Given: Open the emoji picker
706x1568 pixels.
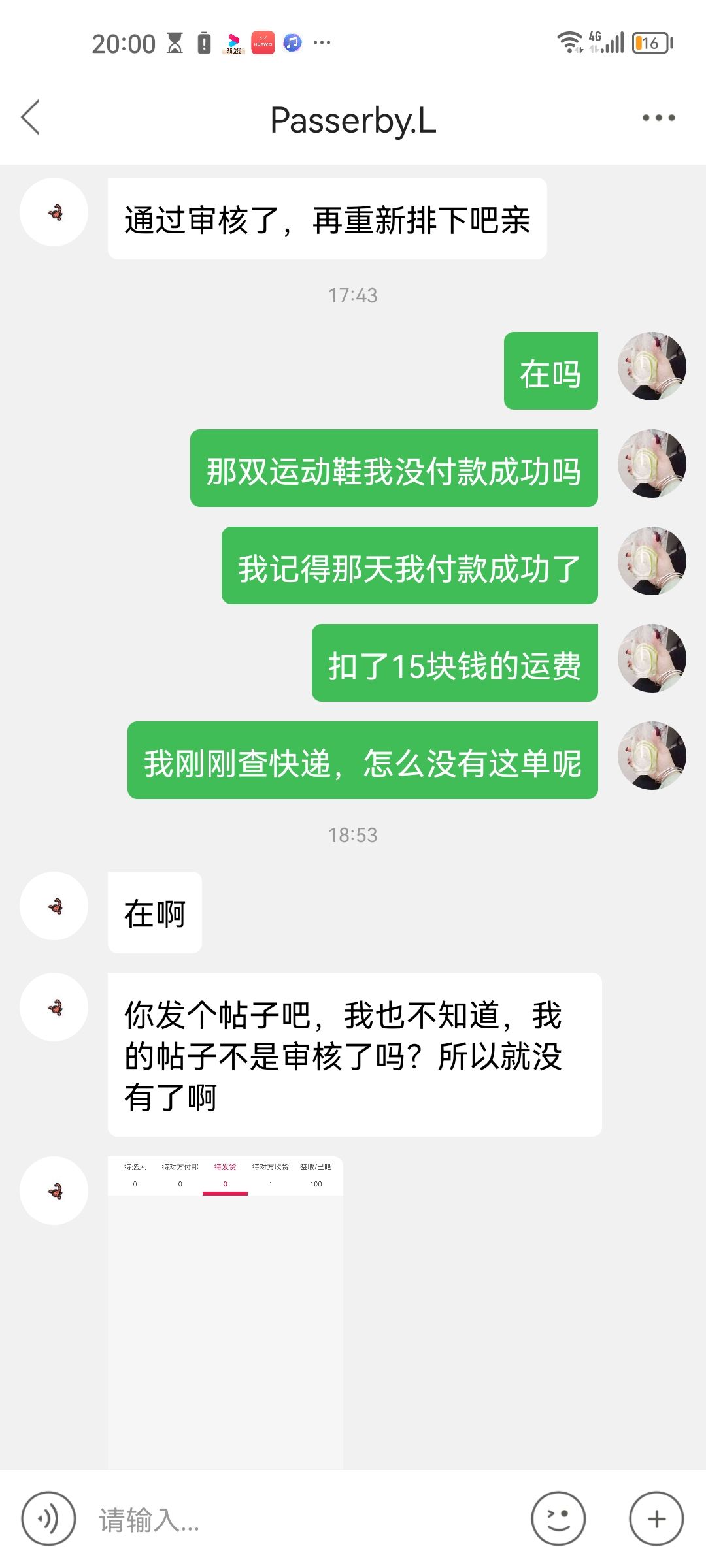Looking at the screenshot, I should coord(558,1519).
